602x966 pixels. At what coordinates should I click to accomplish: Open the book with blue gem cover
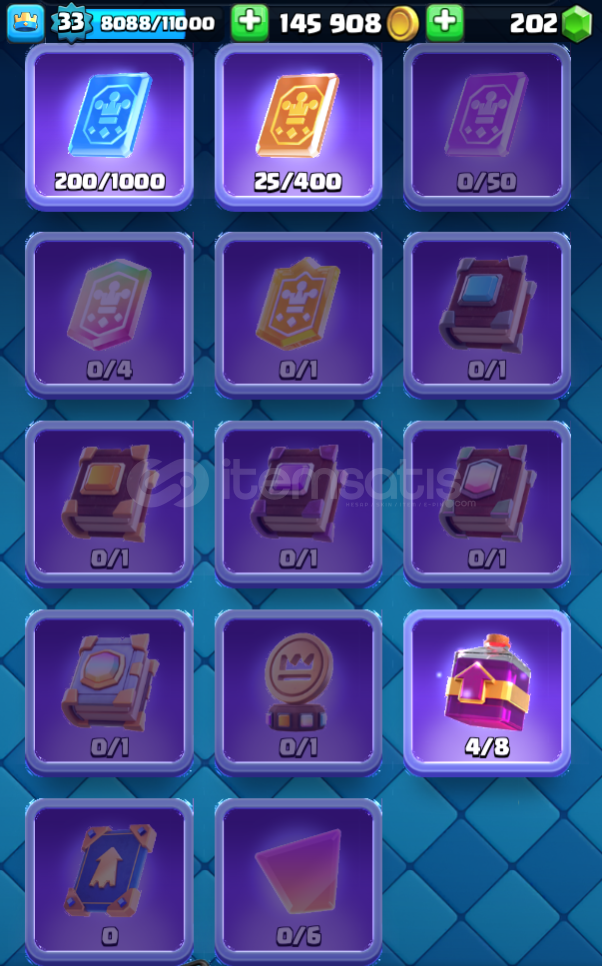point(487,316)
